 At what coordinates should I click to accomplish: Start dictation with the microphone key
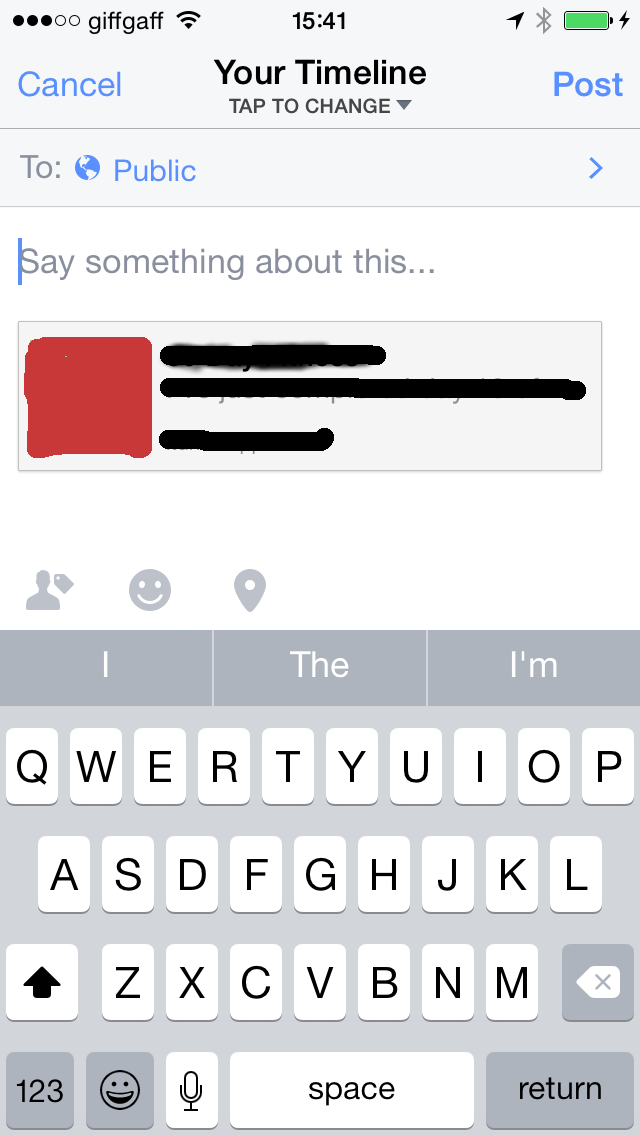pyautogui.click(x=191, y=1089)
